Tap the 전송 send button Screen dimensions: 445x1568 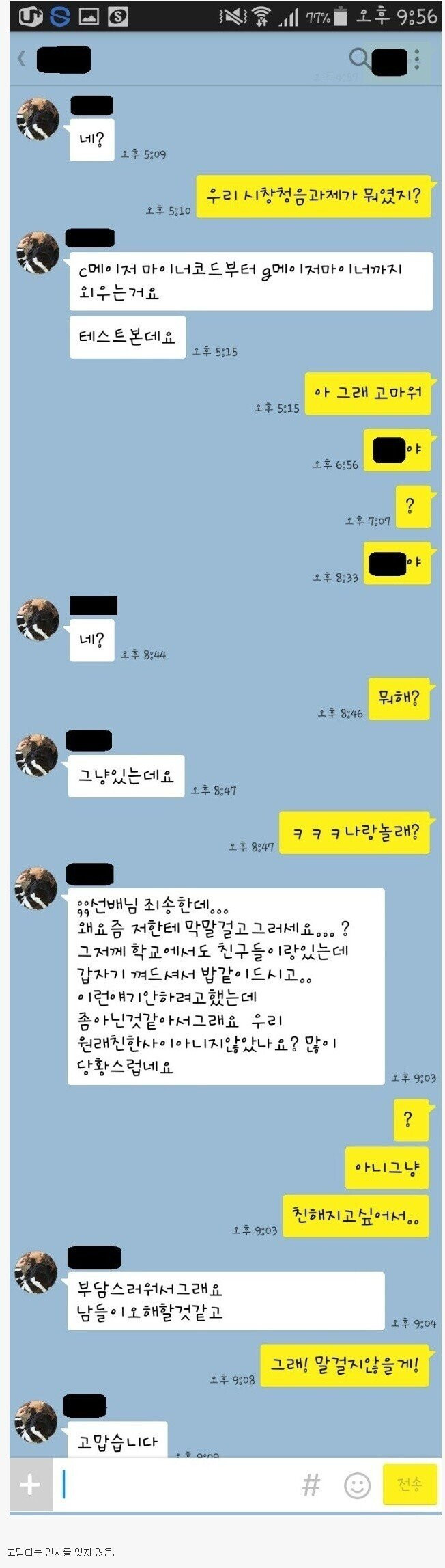[x=409, y=1485]
